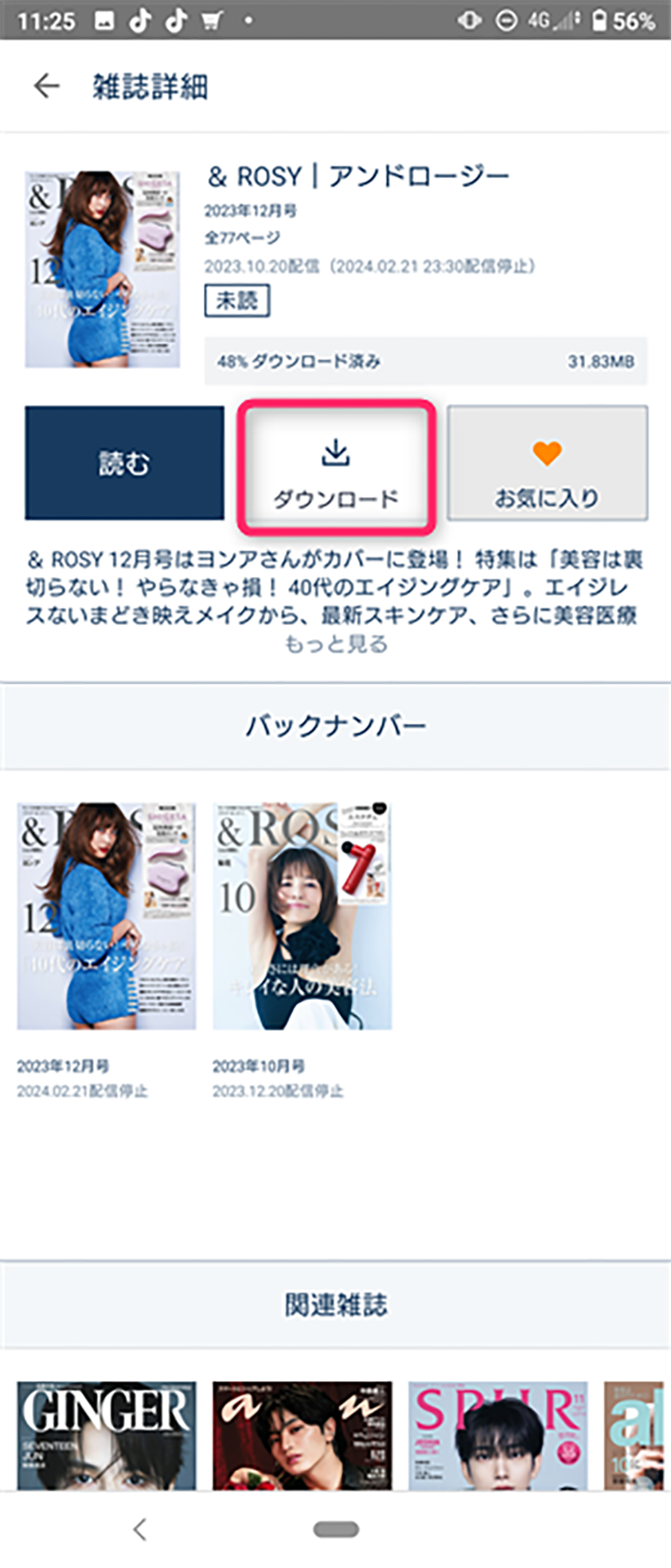Tap the system home pill

336,1528
